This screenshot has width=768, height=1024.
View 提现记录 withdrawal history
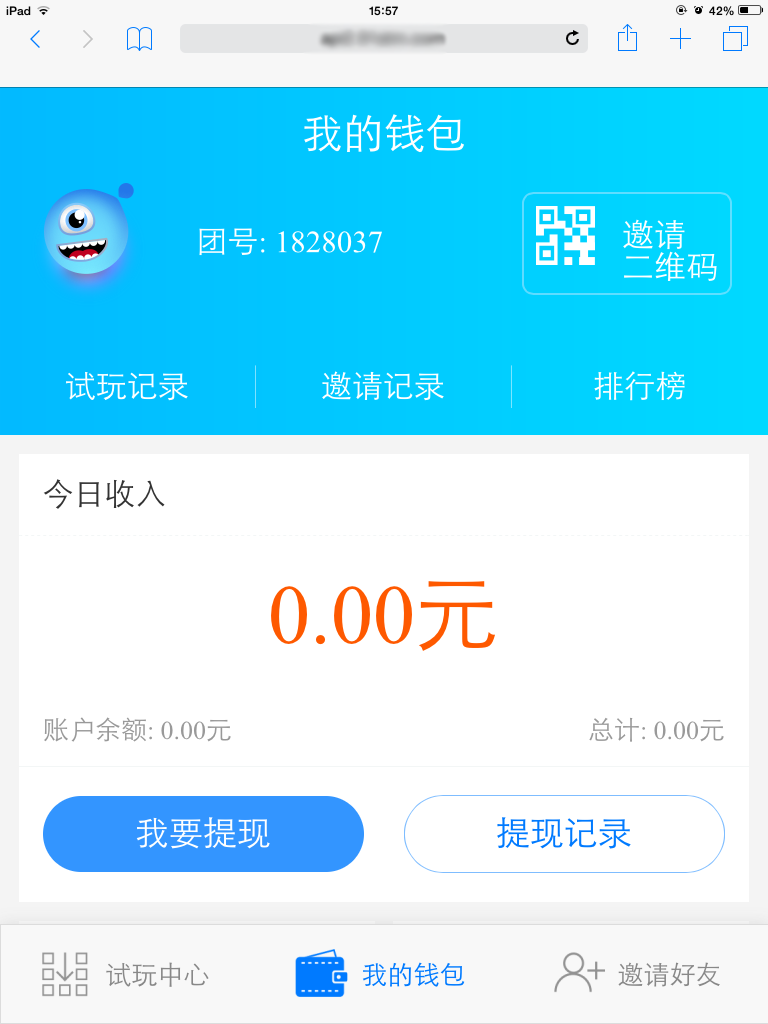(564, 833)
